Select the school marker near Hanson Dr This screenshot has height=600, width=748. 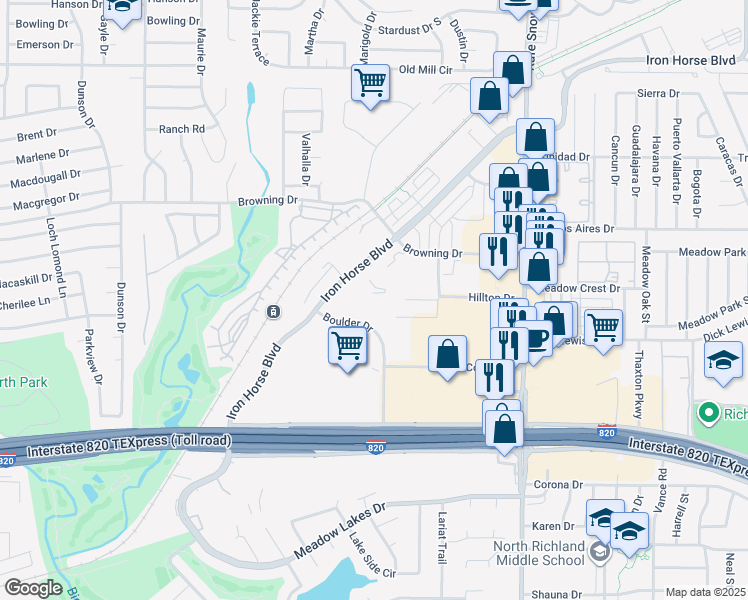tap(122, 10)
